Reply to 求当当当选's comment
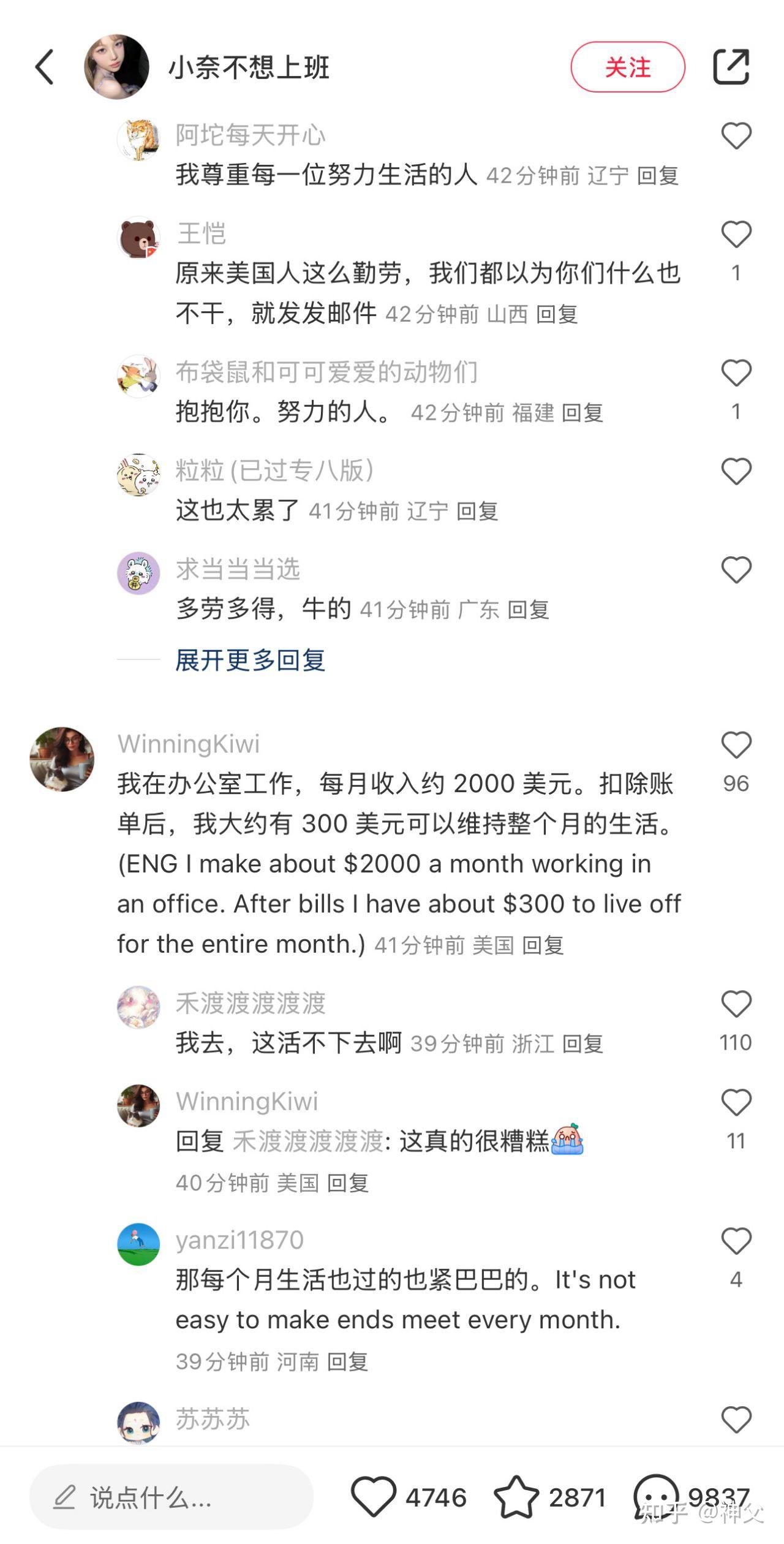Screen dimensions: 784x1544 click(528, 610)
